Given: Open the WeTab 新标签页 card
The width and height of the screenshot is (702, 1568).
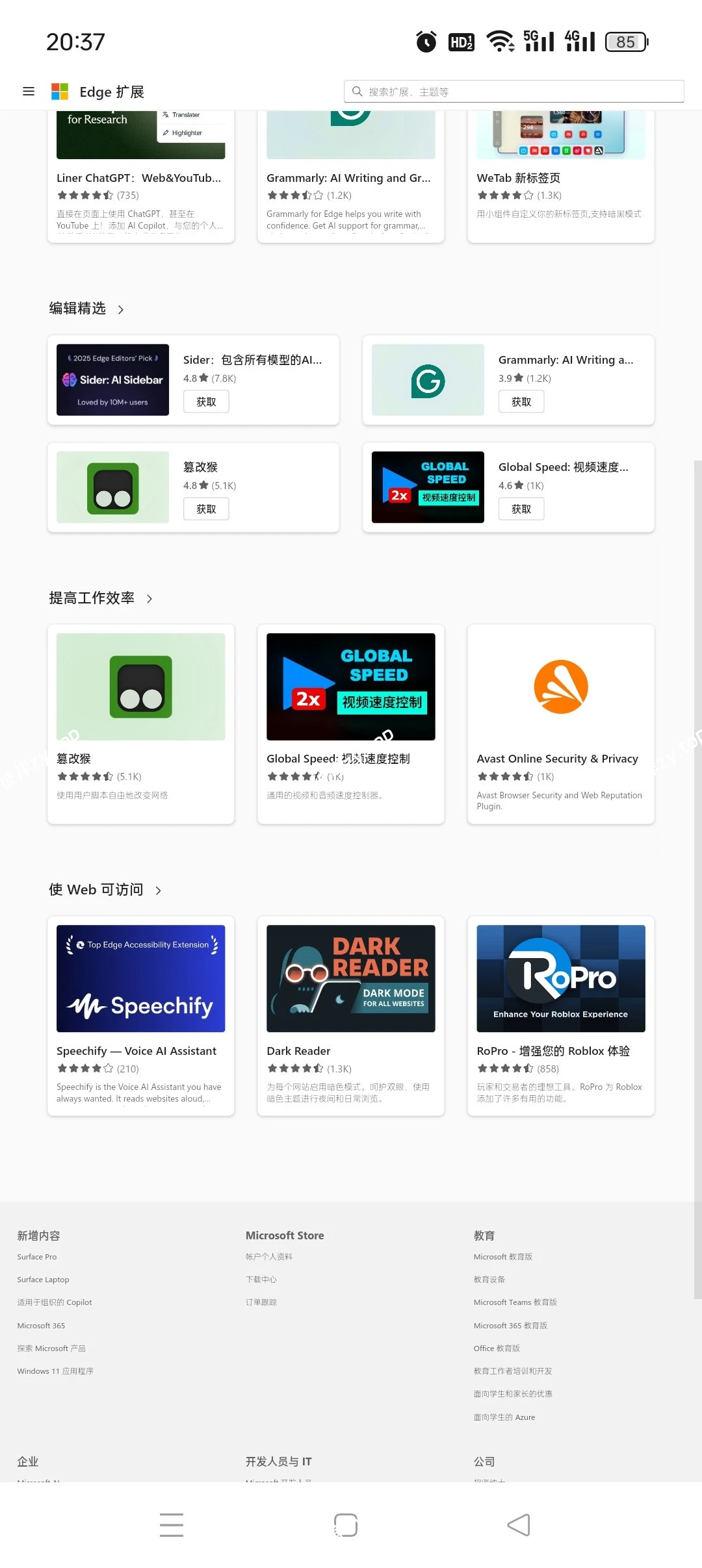Looking at the screenshot, I should 560,177.
